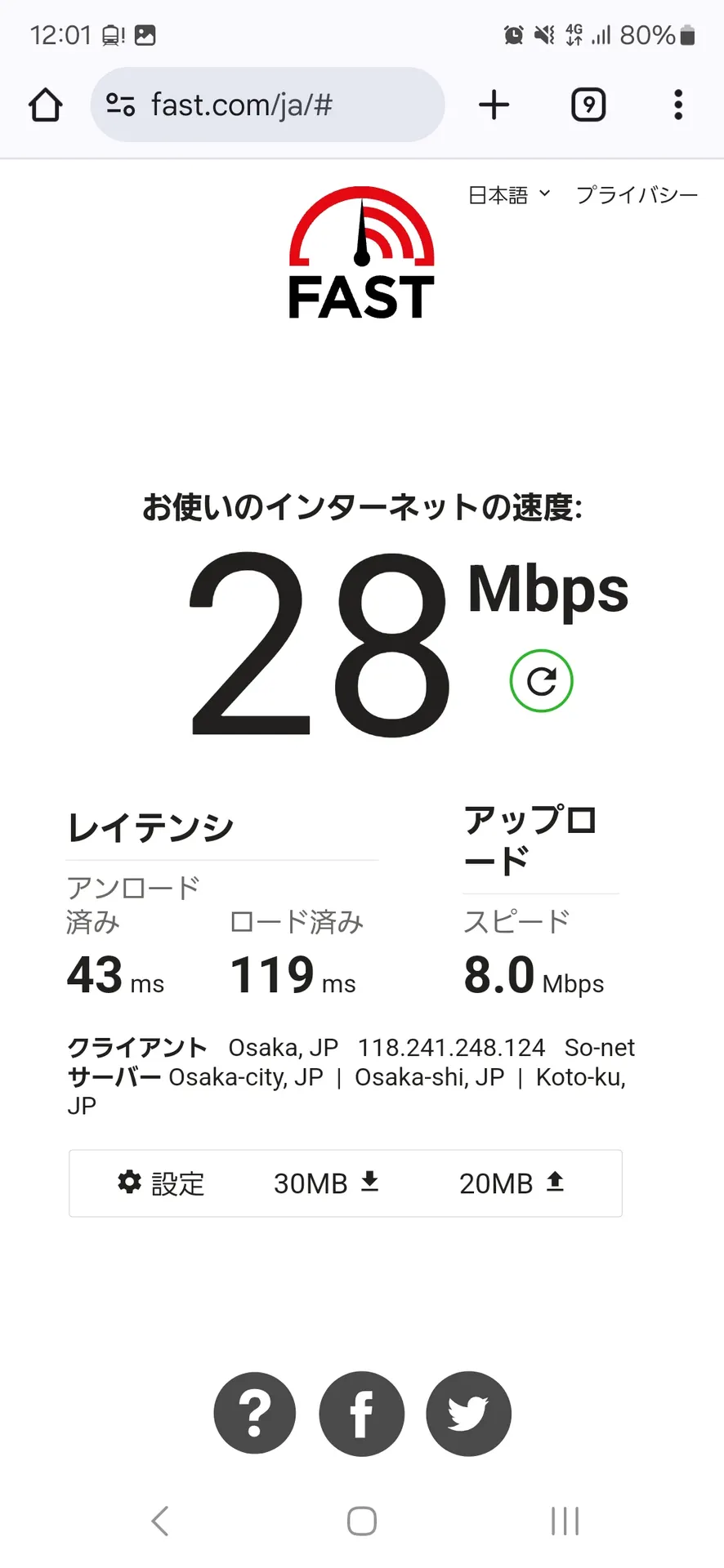Show recent apps from navigation bar
This screenshot has width=724, height=1568.
tap(565, 1521)
